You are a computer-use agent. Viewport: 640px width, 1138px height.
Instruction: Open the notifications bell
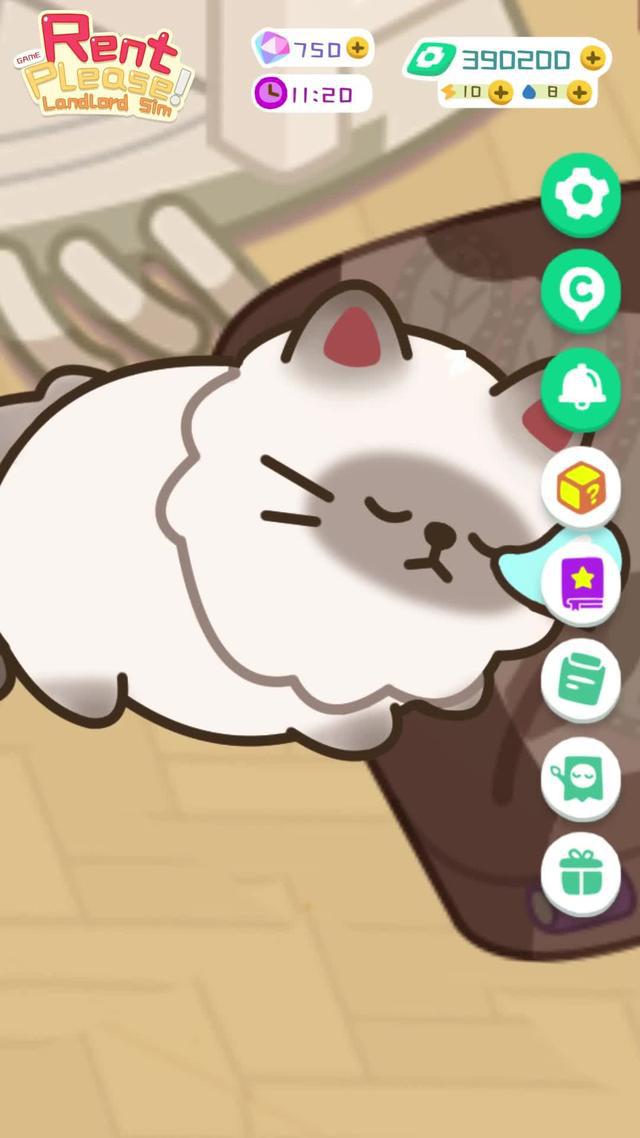580,388
